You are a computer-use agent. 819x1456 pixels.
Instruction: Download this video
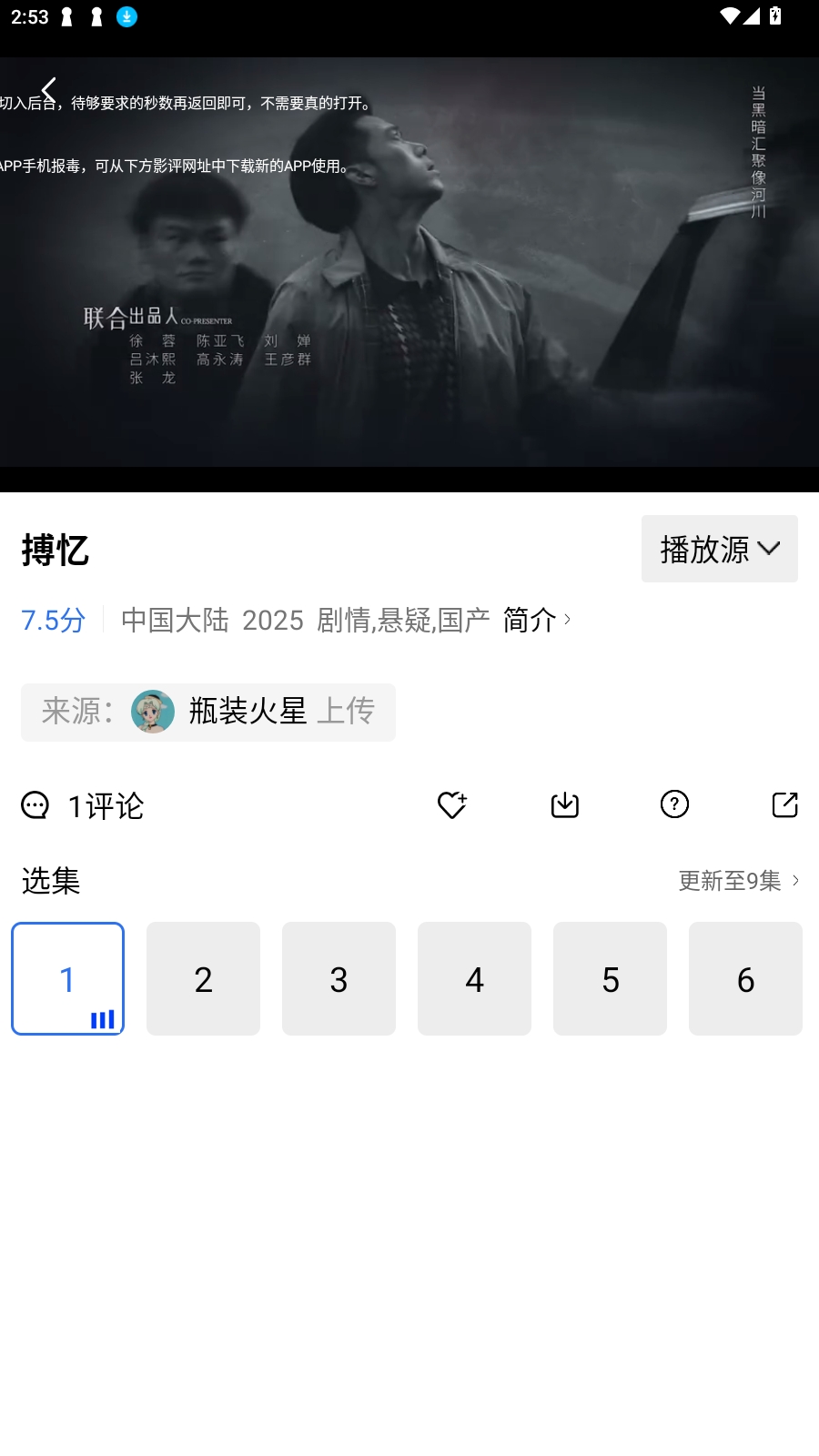pos(564,805)
